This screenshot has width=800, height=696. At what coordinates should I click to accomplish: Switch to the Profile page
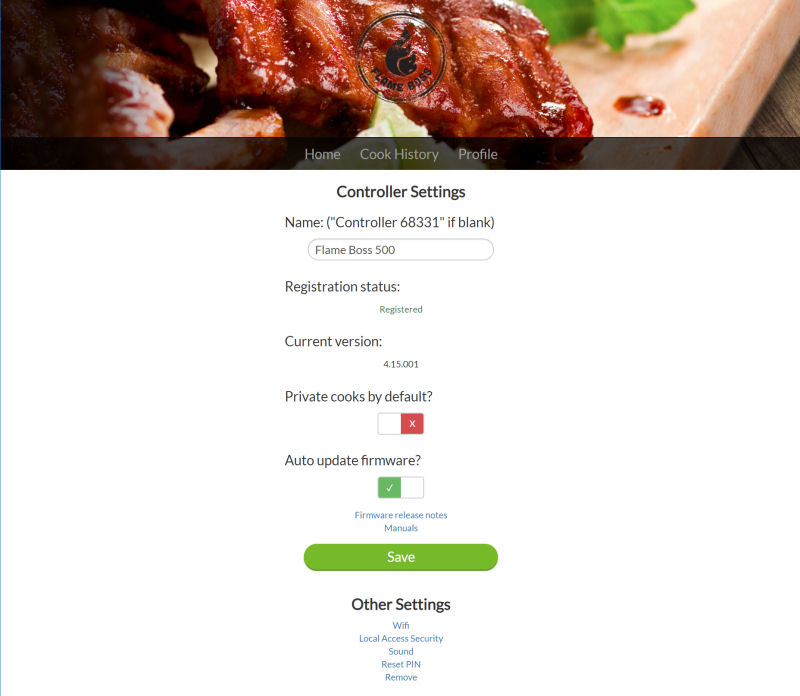(x=477, y=154)
